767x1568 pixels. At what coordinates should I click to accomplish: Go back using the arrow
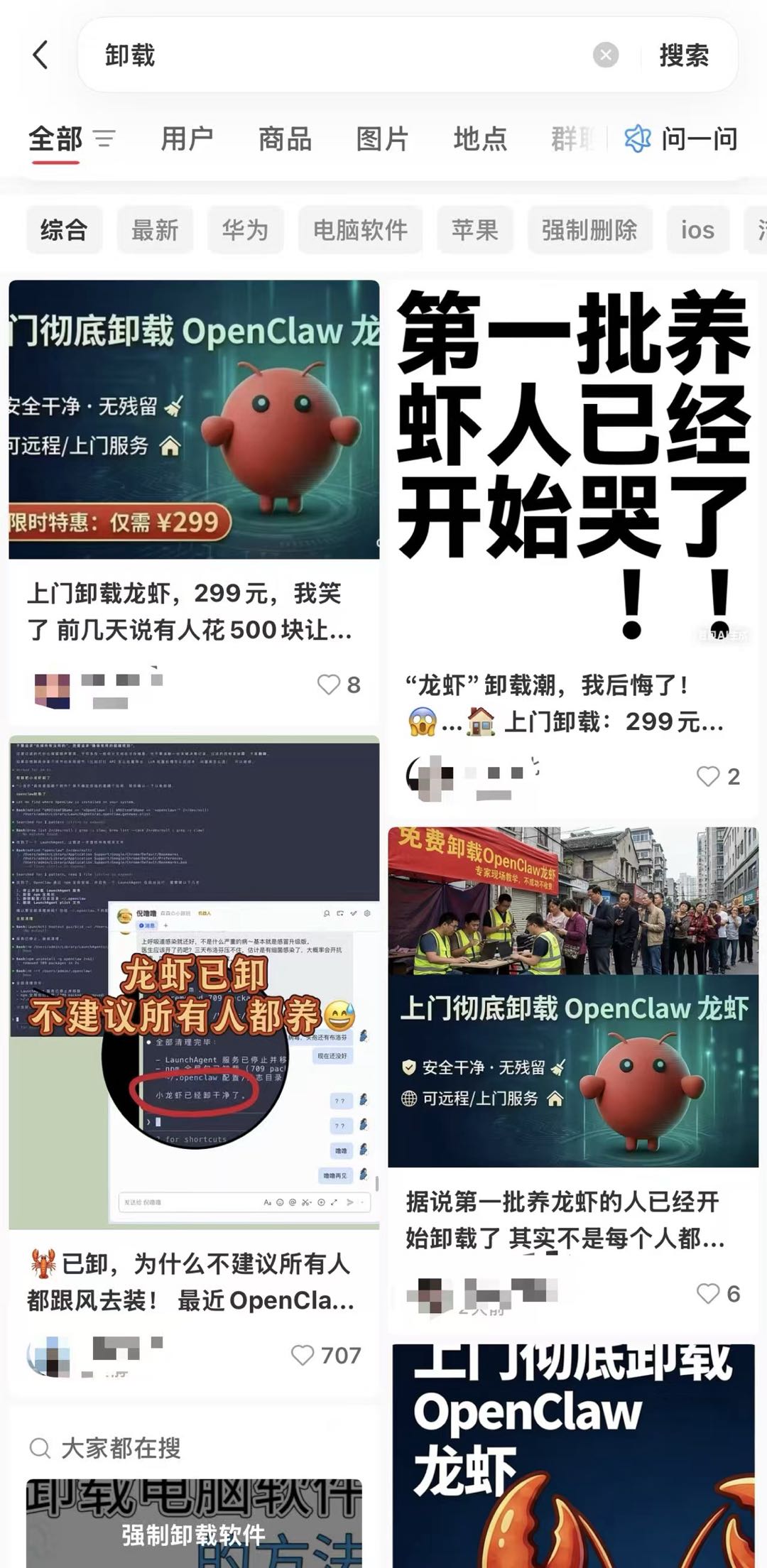click(x=40, y=55)
